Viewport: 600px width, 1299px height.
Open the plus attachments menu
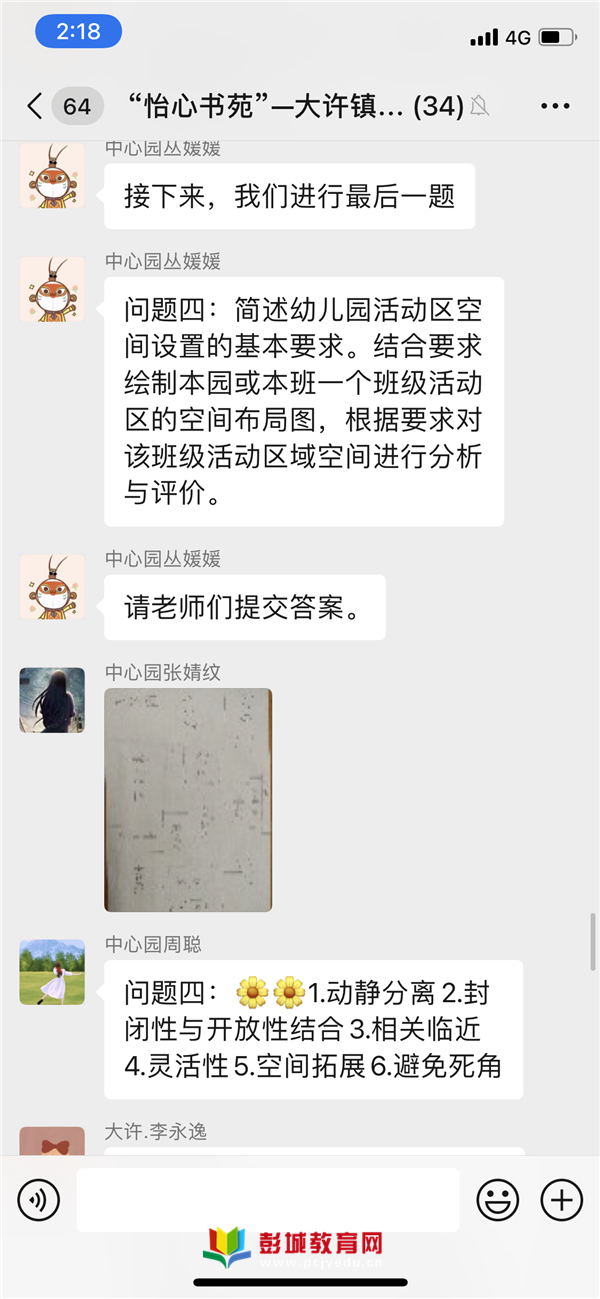coord(561,1199)
